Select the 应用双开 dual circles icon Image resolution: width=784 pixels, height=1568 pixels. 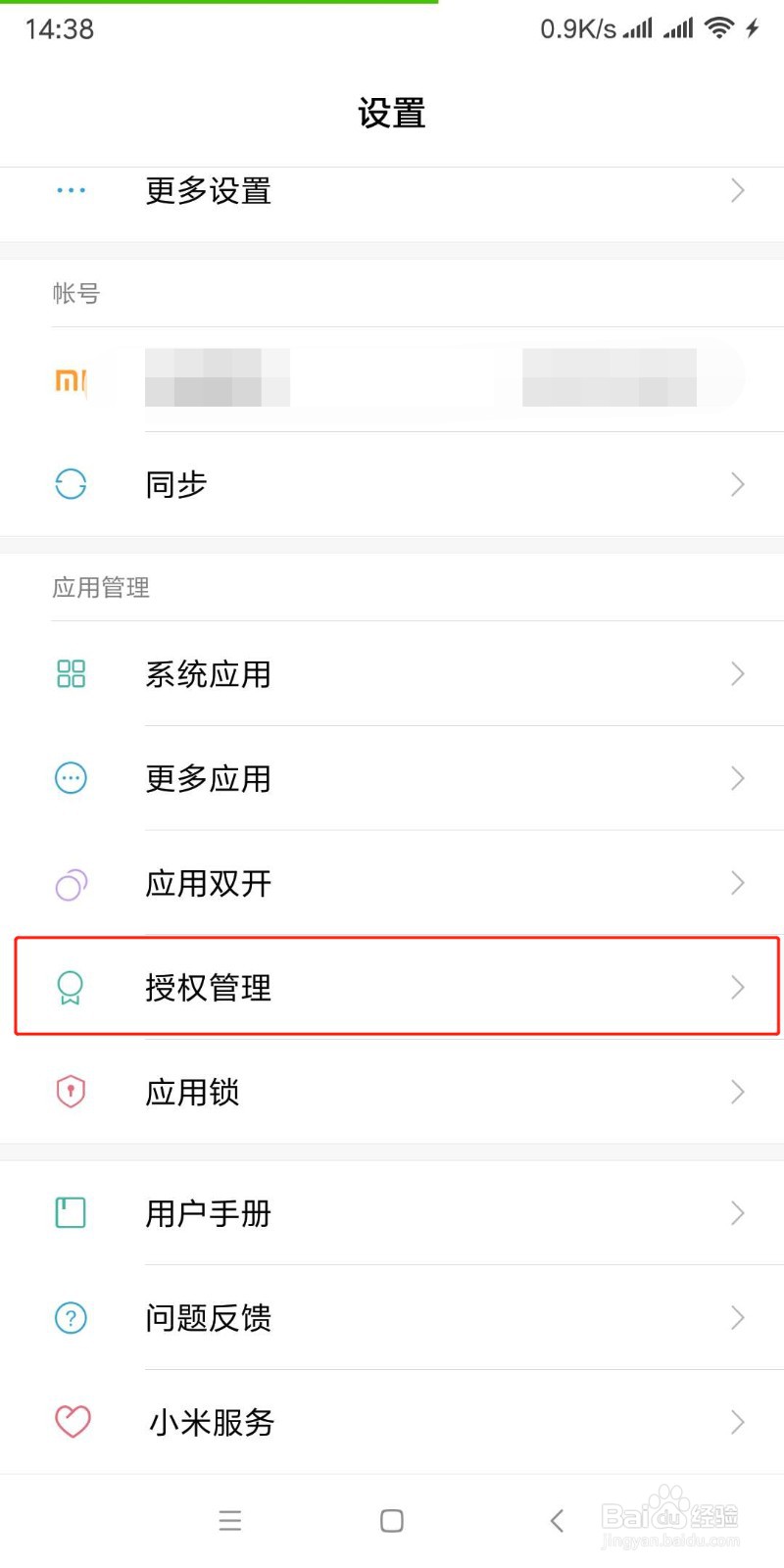pos(70,883)
